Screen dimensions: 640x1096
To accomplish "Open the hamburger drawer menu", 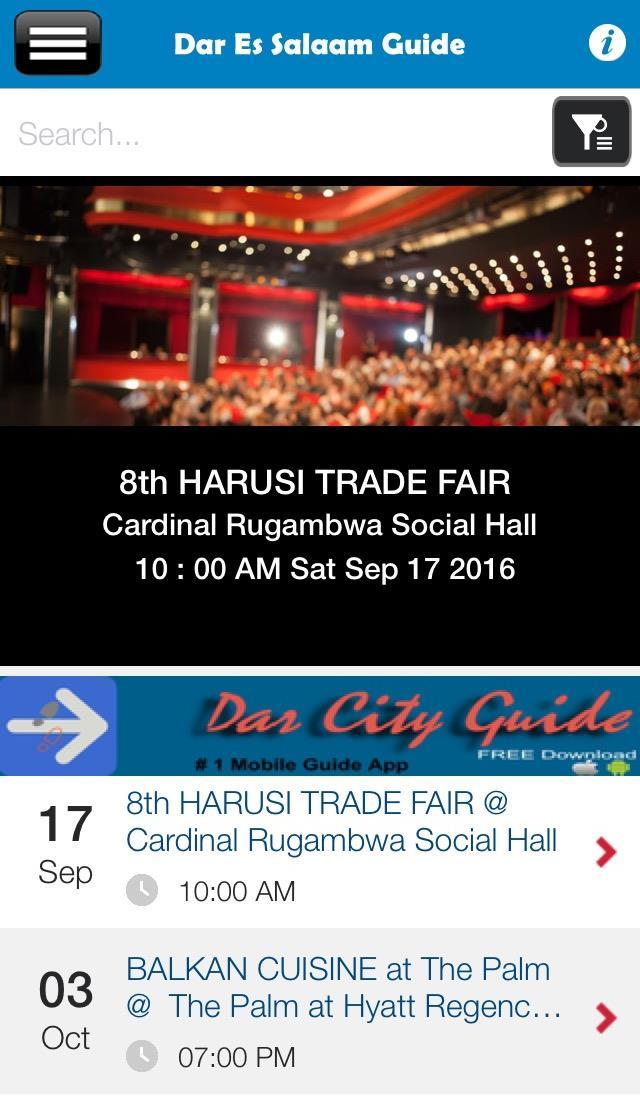I will (58, 43).
